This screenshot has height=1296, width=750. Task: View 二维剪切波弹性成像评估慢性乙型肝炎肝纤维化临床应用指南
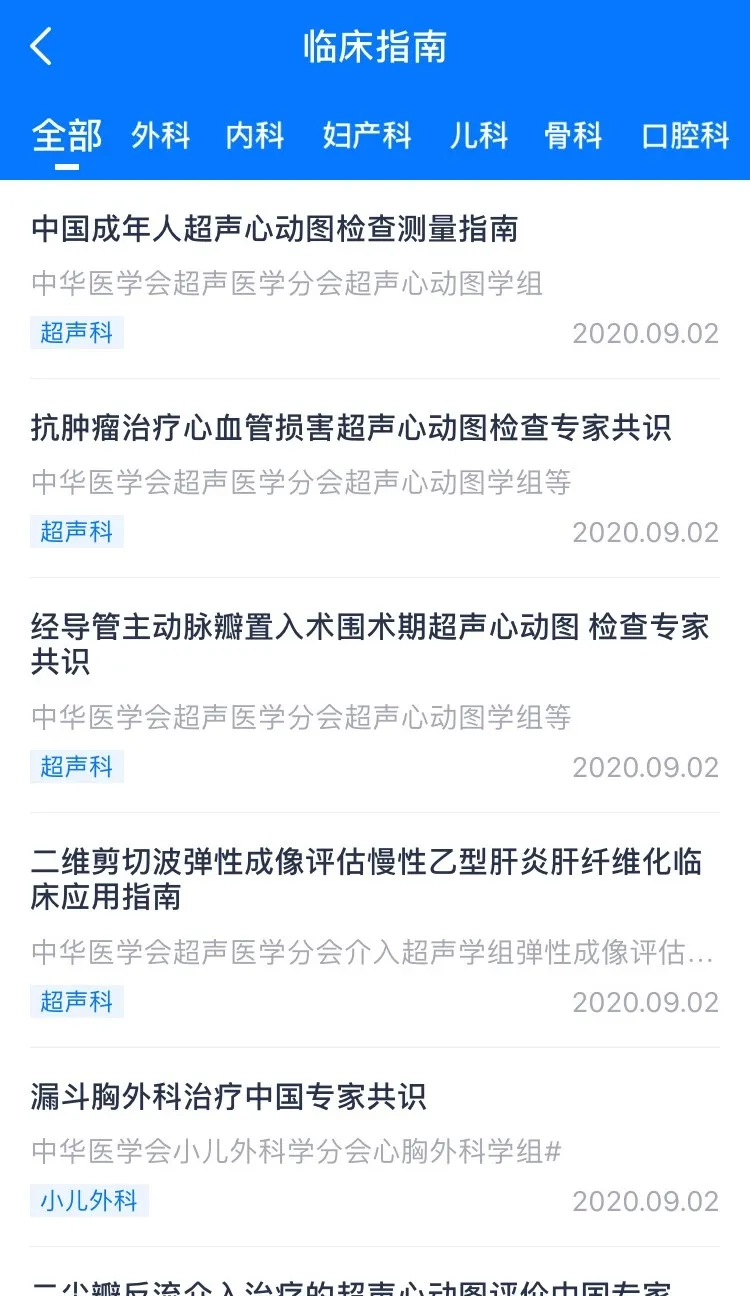(367, 878)
